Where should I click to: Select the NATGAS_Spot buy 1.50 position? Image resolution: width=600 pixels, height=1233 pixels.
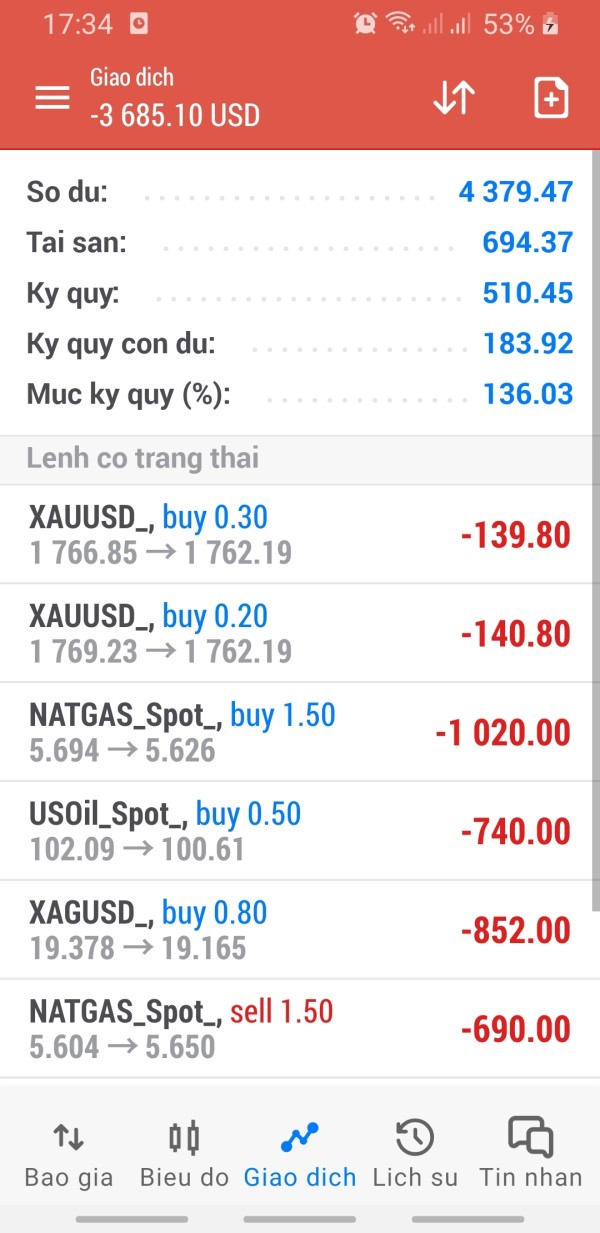coord(300,732)
